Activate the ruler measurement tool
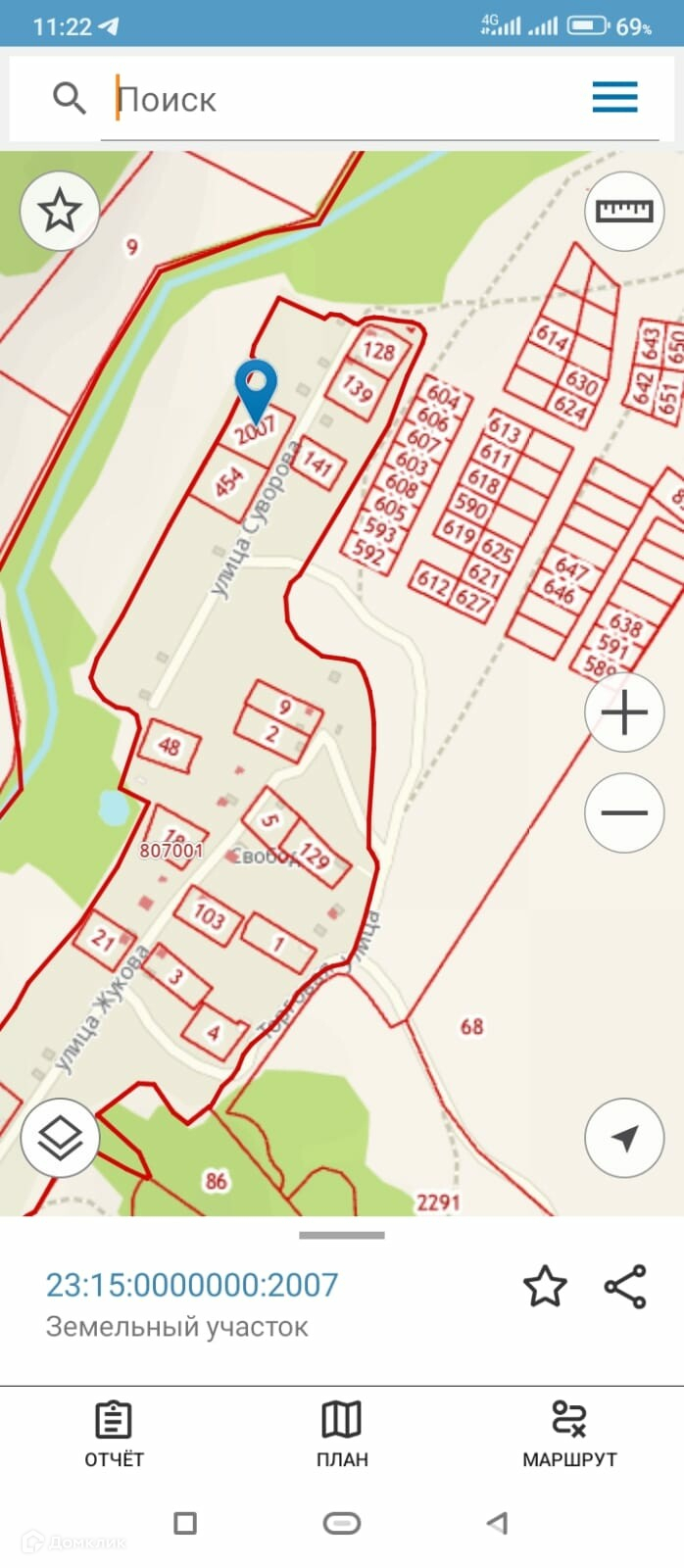The image size is (684, 1568). tap(624, 211)
